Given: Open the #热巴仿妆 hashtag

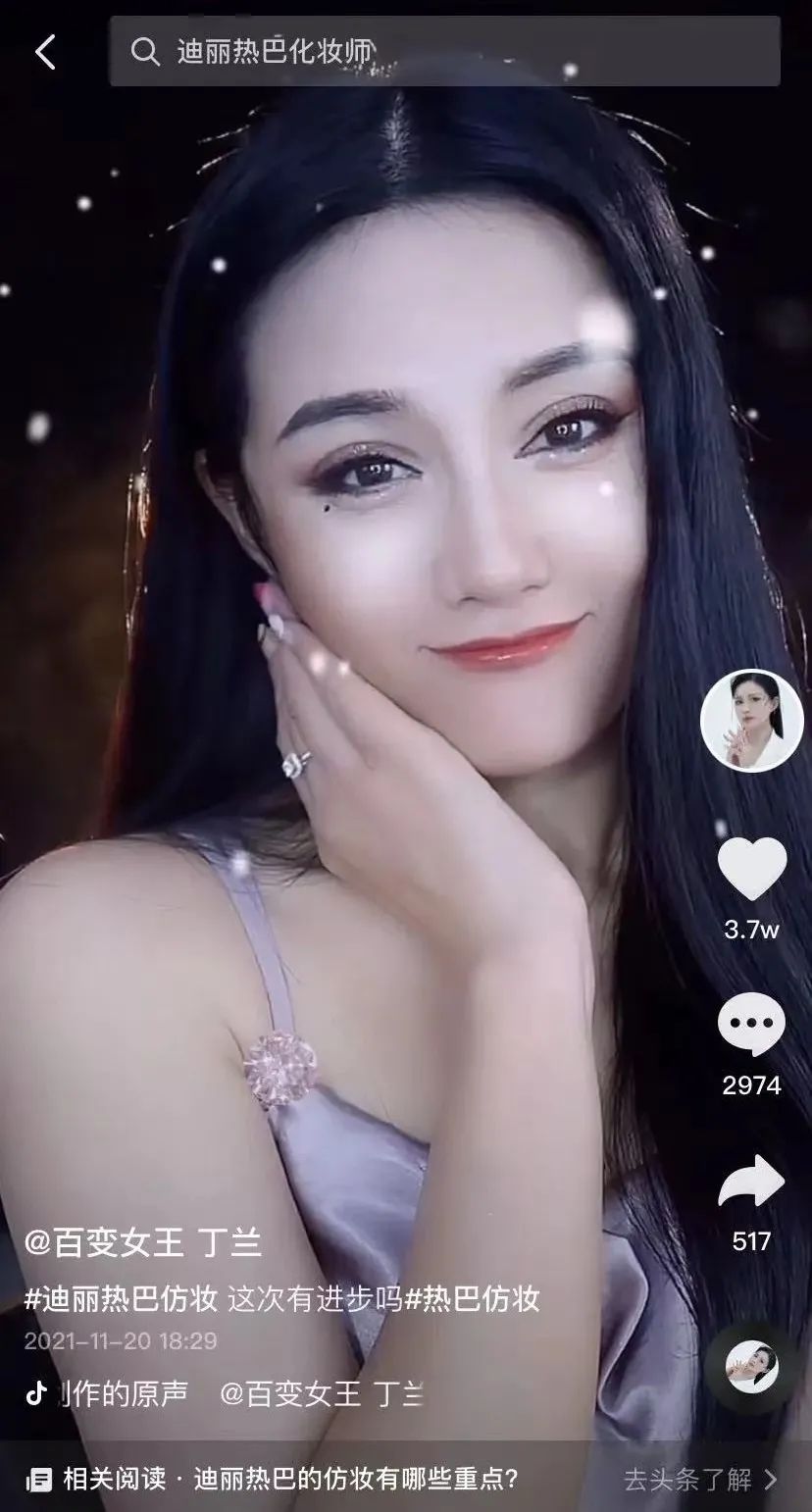Looking at the screenshot, I should [x=473, y=1299].
